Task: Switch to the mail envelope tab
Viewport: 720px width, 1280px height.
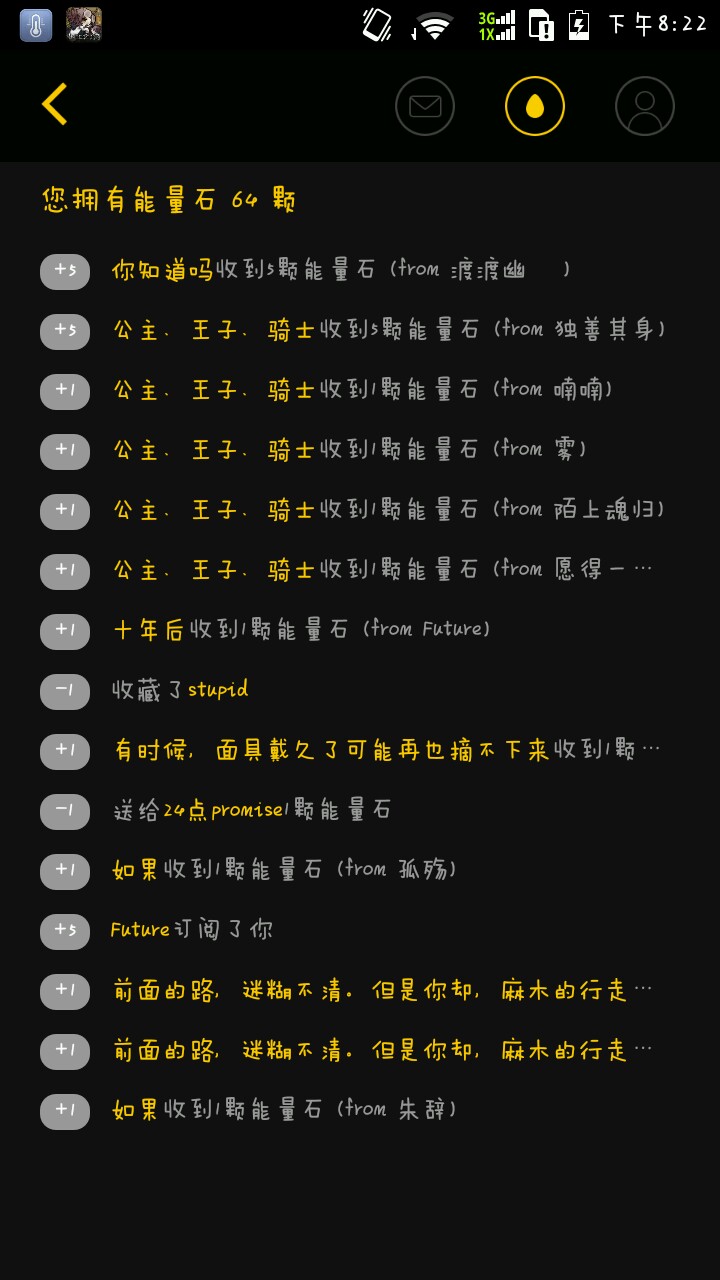Action: click(x=425, y=106)
